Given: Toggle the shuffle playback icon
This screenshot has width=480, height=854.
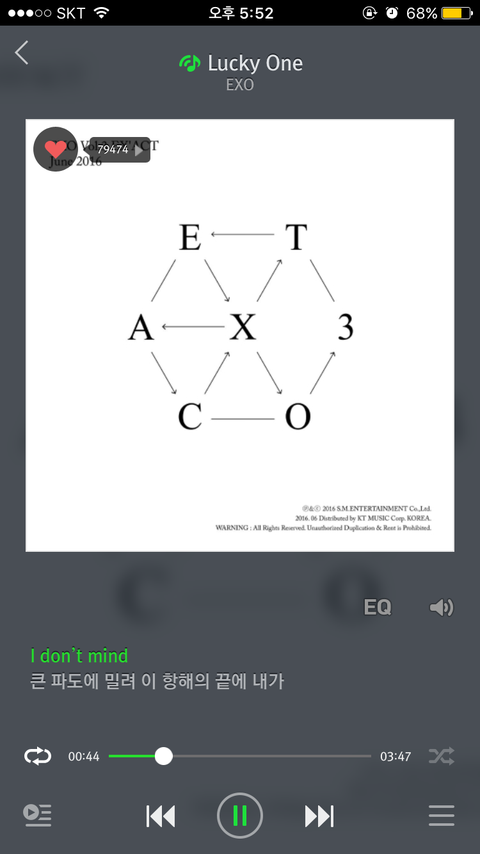Looking at the screenshot, I should pyautogui.click(x=441, y=756).
